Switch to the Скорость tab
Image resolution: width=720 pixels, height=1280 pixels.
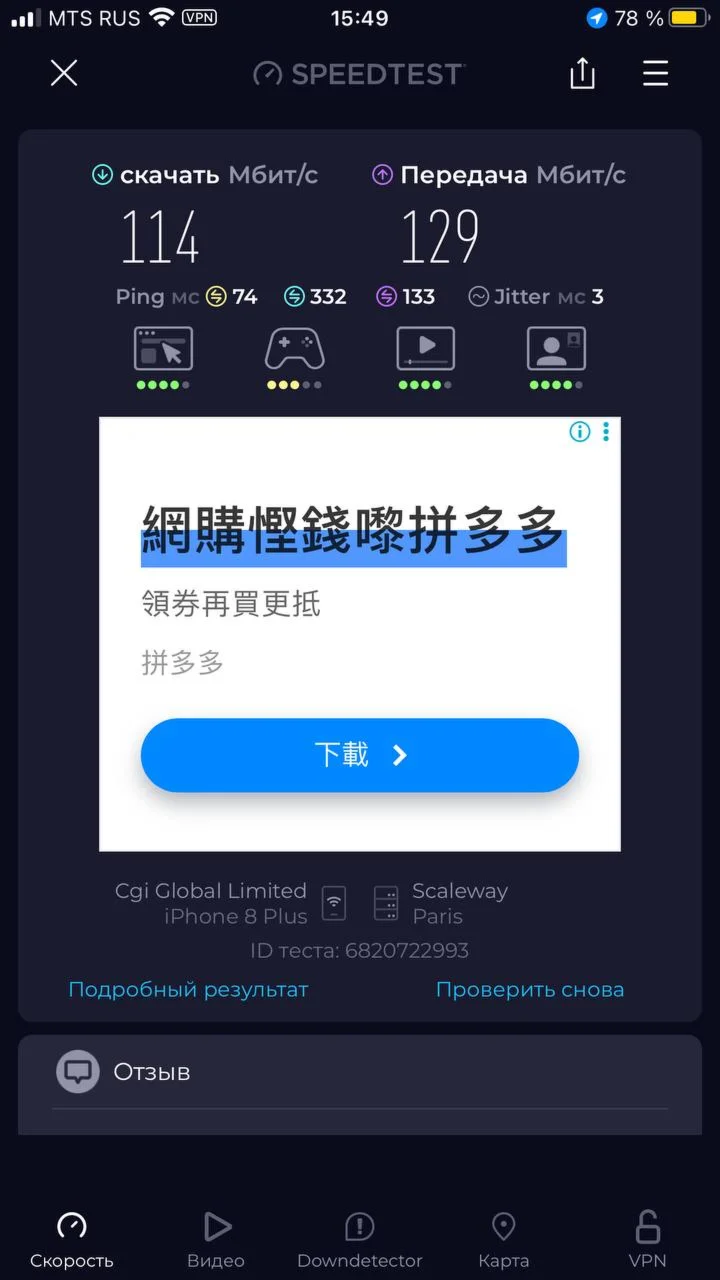(72, 1240)
